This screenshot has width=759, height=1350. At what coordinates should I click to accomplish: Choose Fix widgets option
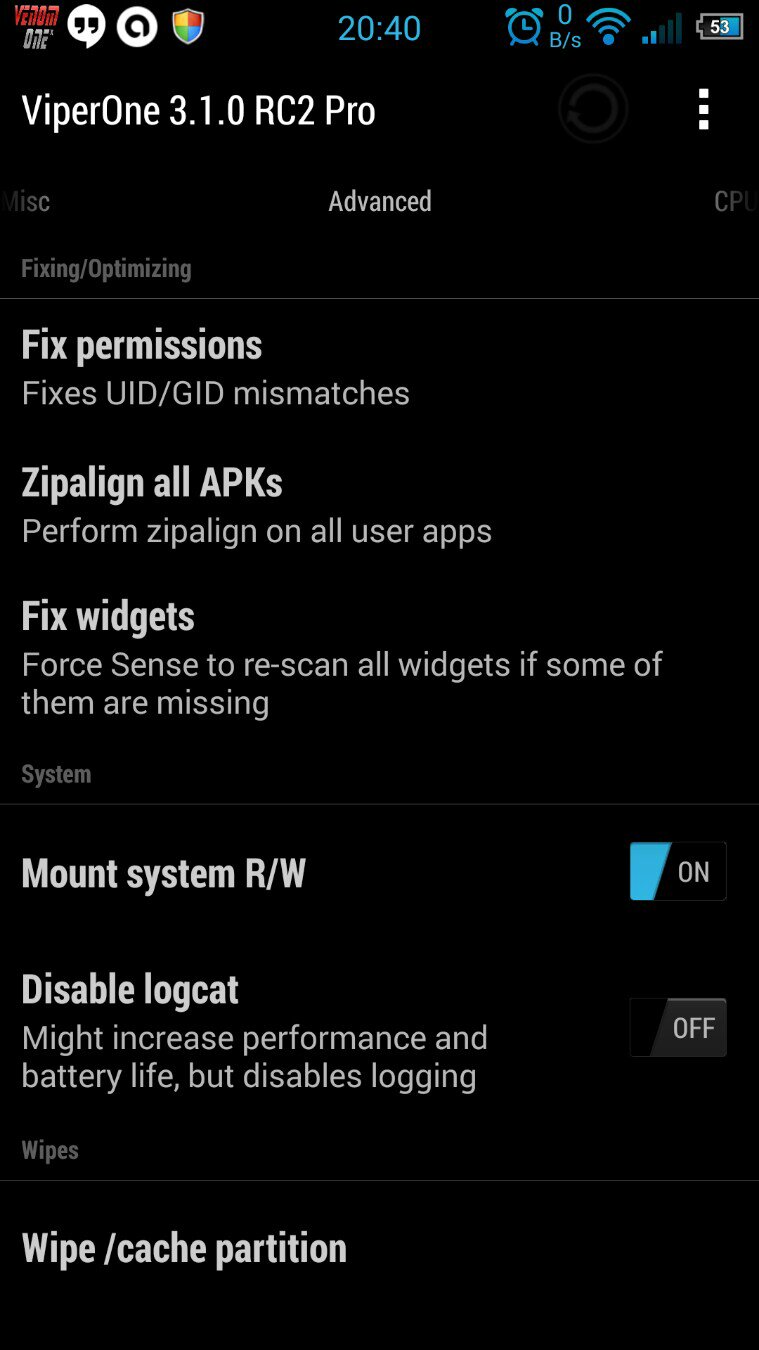coord(379,658)
